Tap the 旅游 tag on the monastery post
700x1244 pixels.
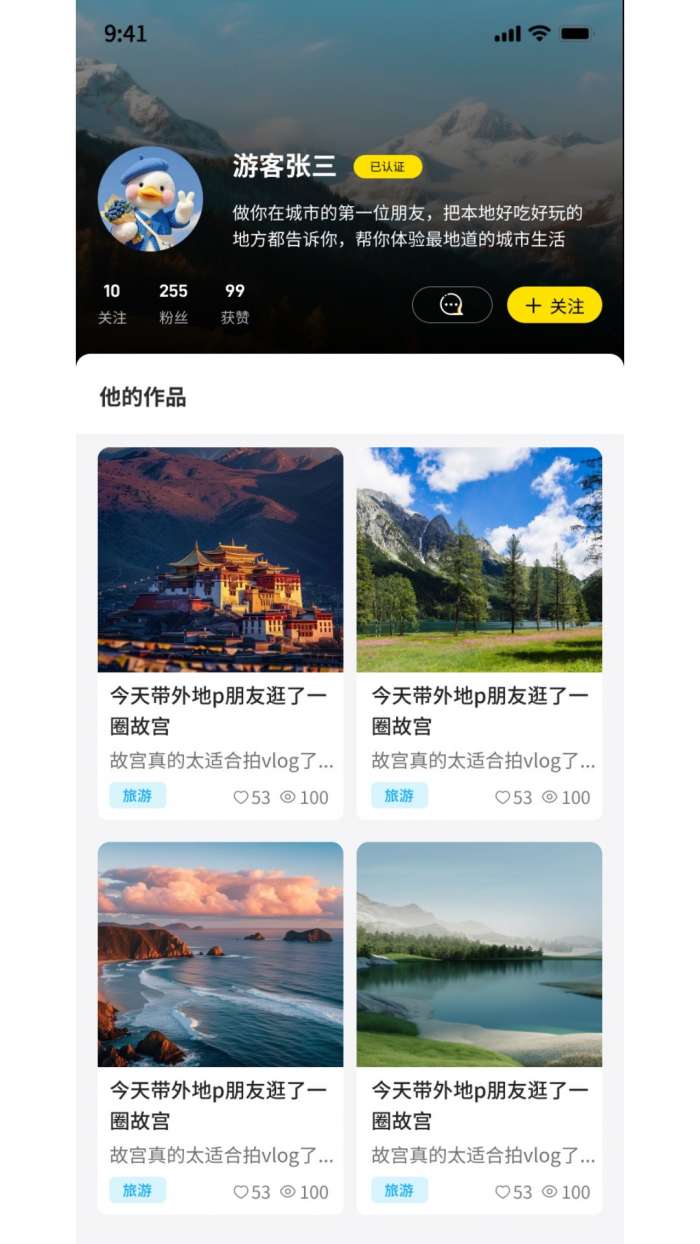[x=137, y=796]
